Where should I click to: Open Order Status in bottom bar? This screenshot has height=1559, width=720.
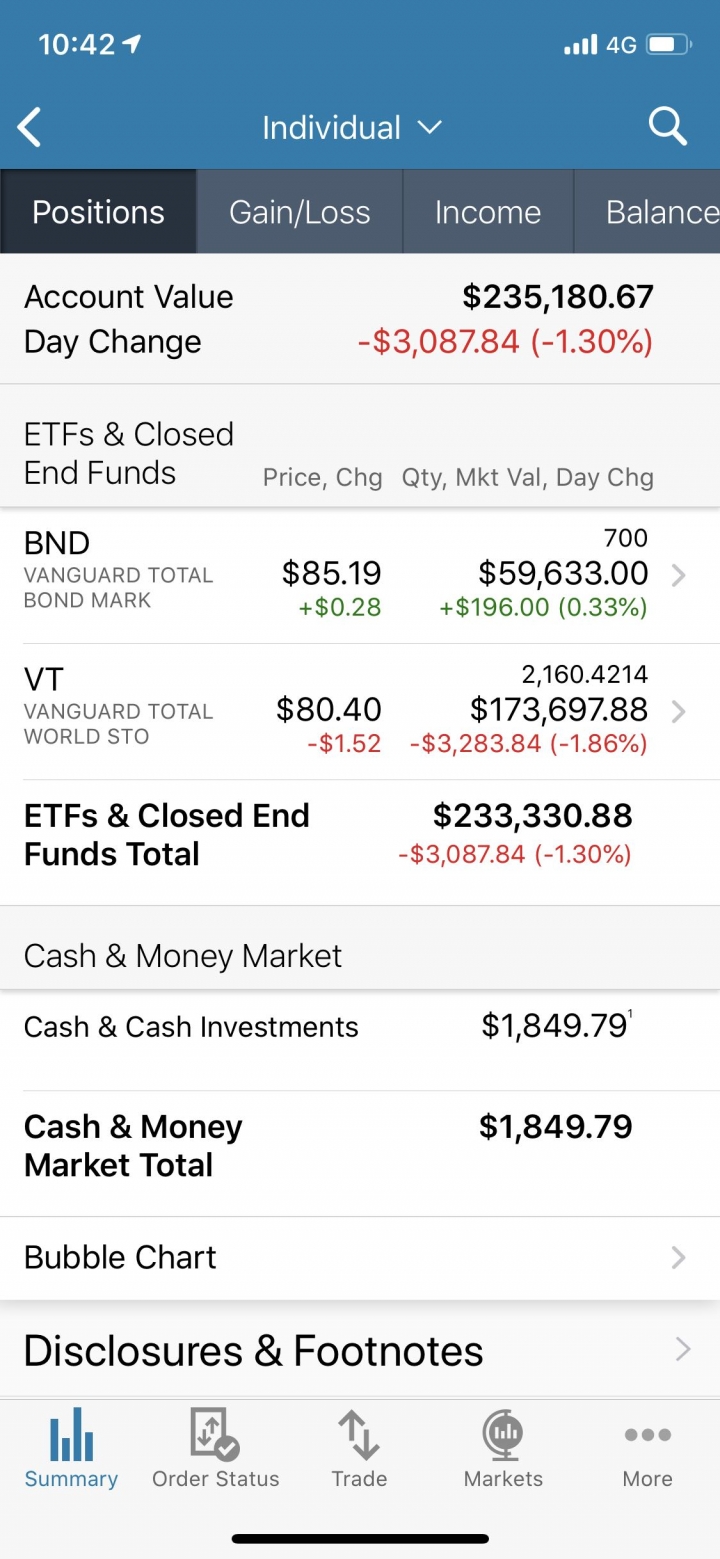pyautogui.click(x=216, y=1448)
